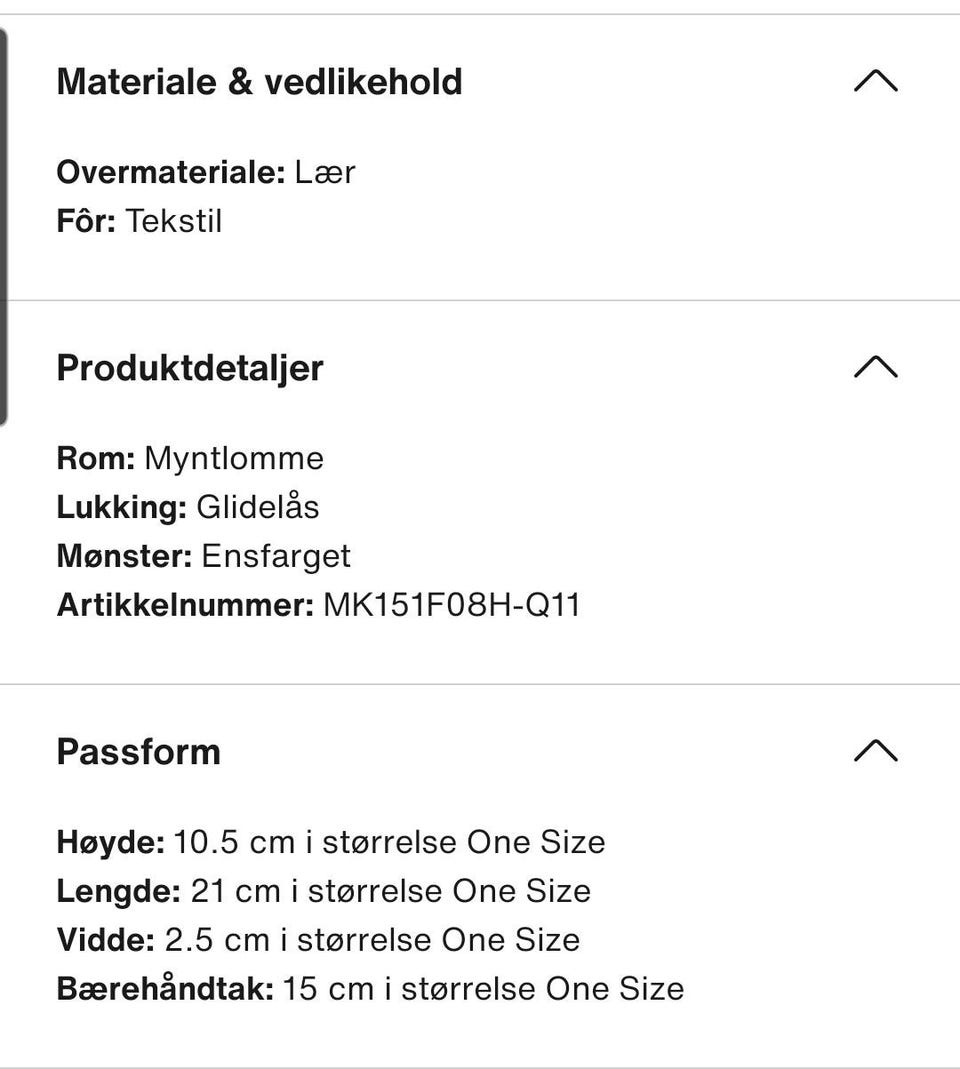Collapse the Produktdetaljer section chevron
Viewport: 960px width, 1069px height.
click(x=877, y=368)
